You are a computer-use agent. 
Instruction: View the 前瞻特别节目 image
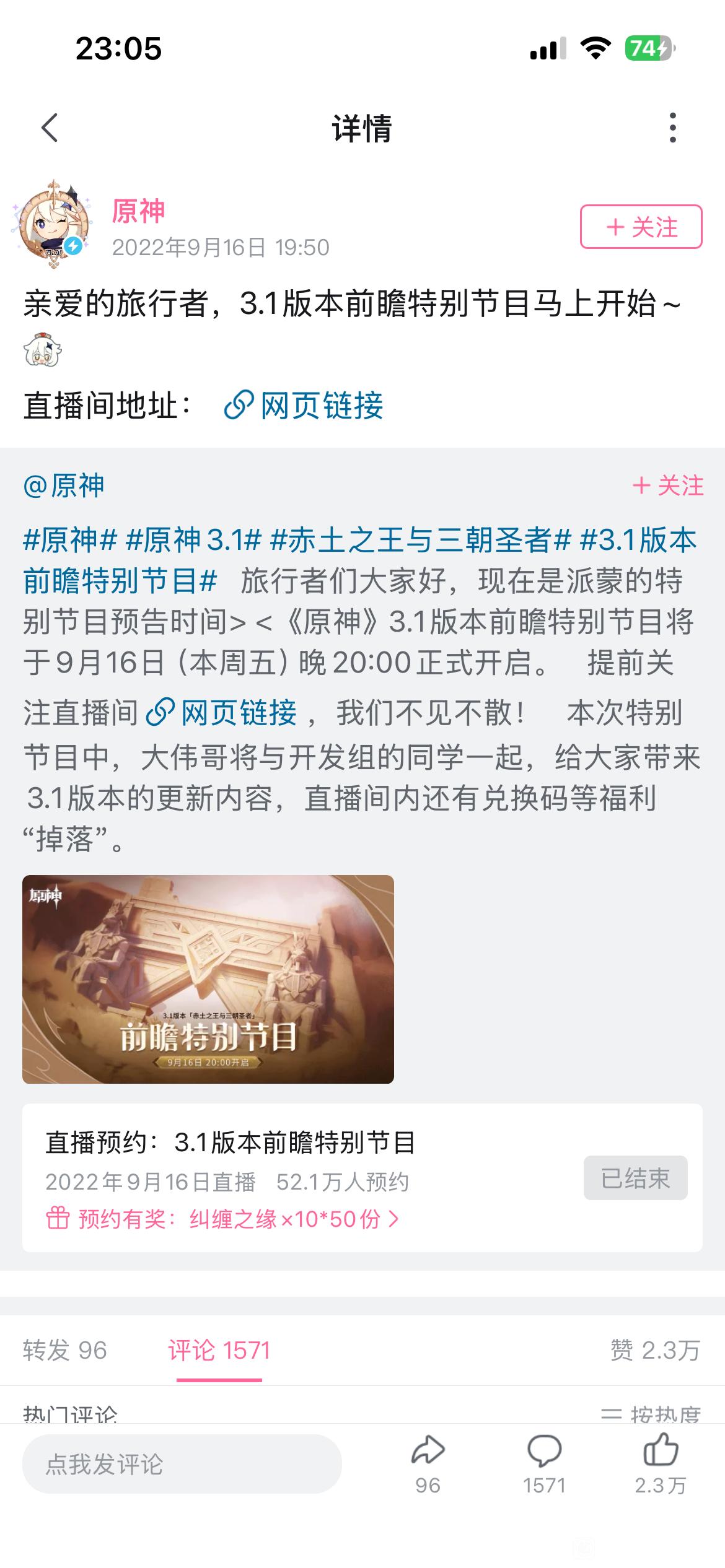(x=208, y=979)
